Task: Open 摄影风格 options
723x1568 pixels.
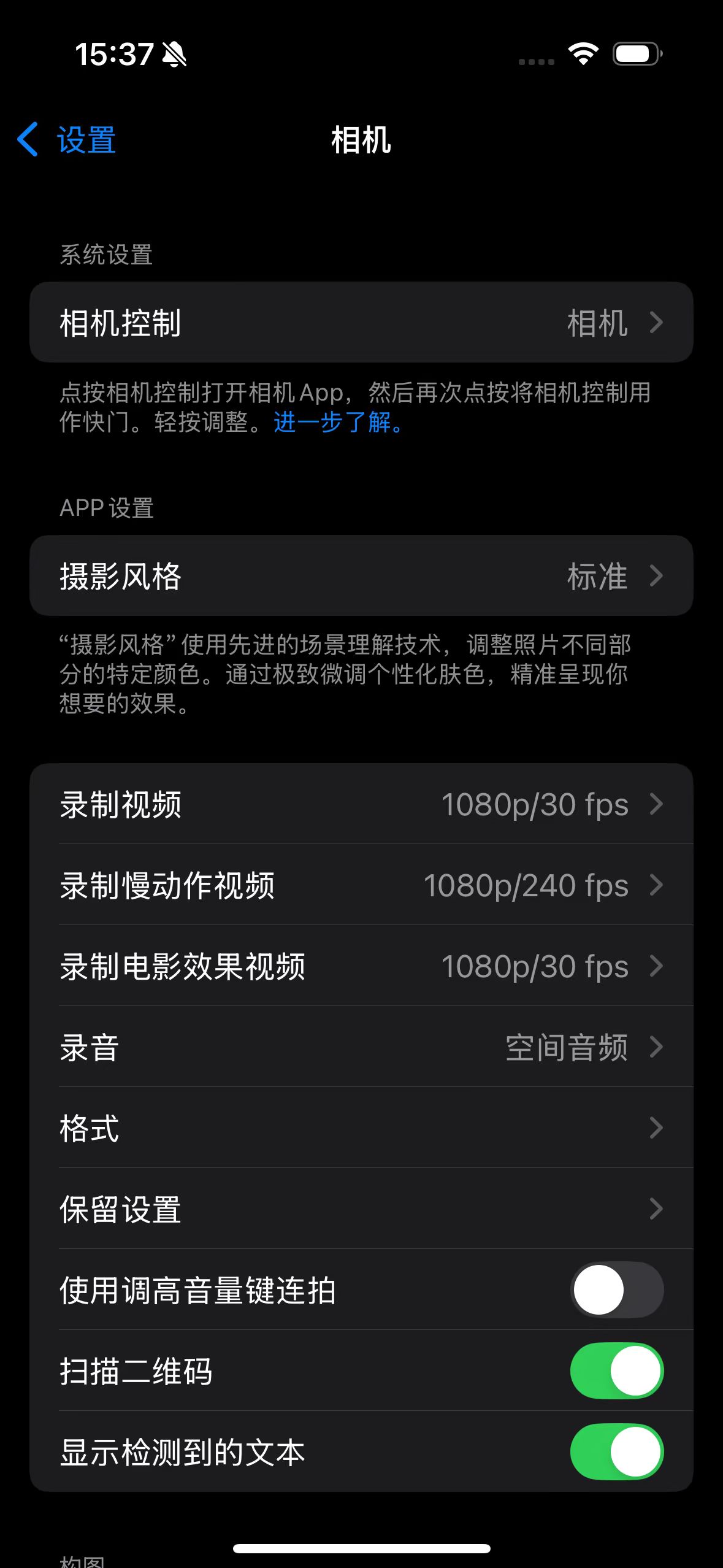Action: [361, 575]
